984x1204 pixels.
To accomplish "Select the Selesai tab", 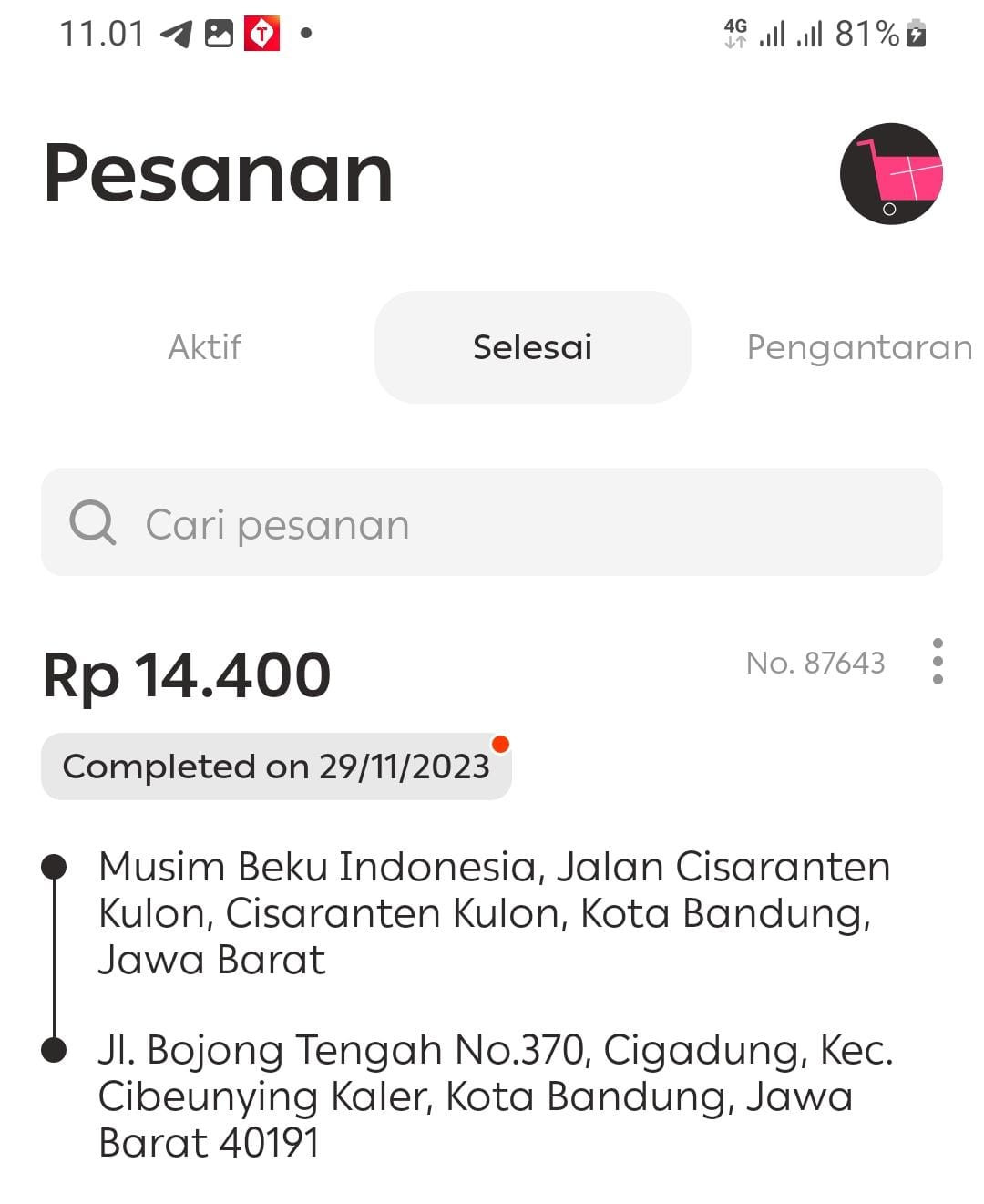I will [x=532, y=347].
